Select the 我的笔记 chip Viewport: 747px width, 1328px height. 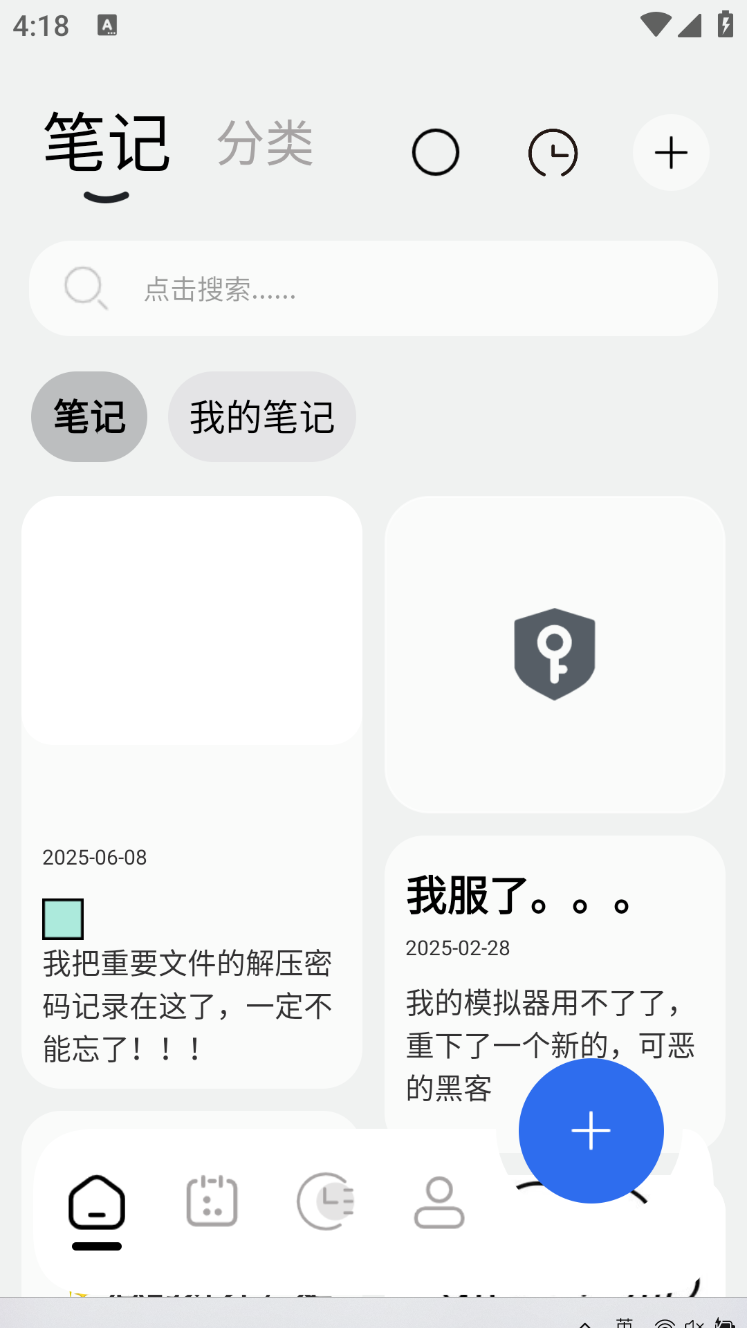[262, 417]
